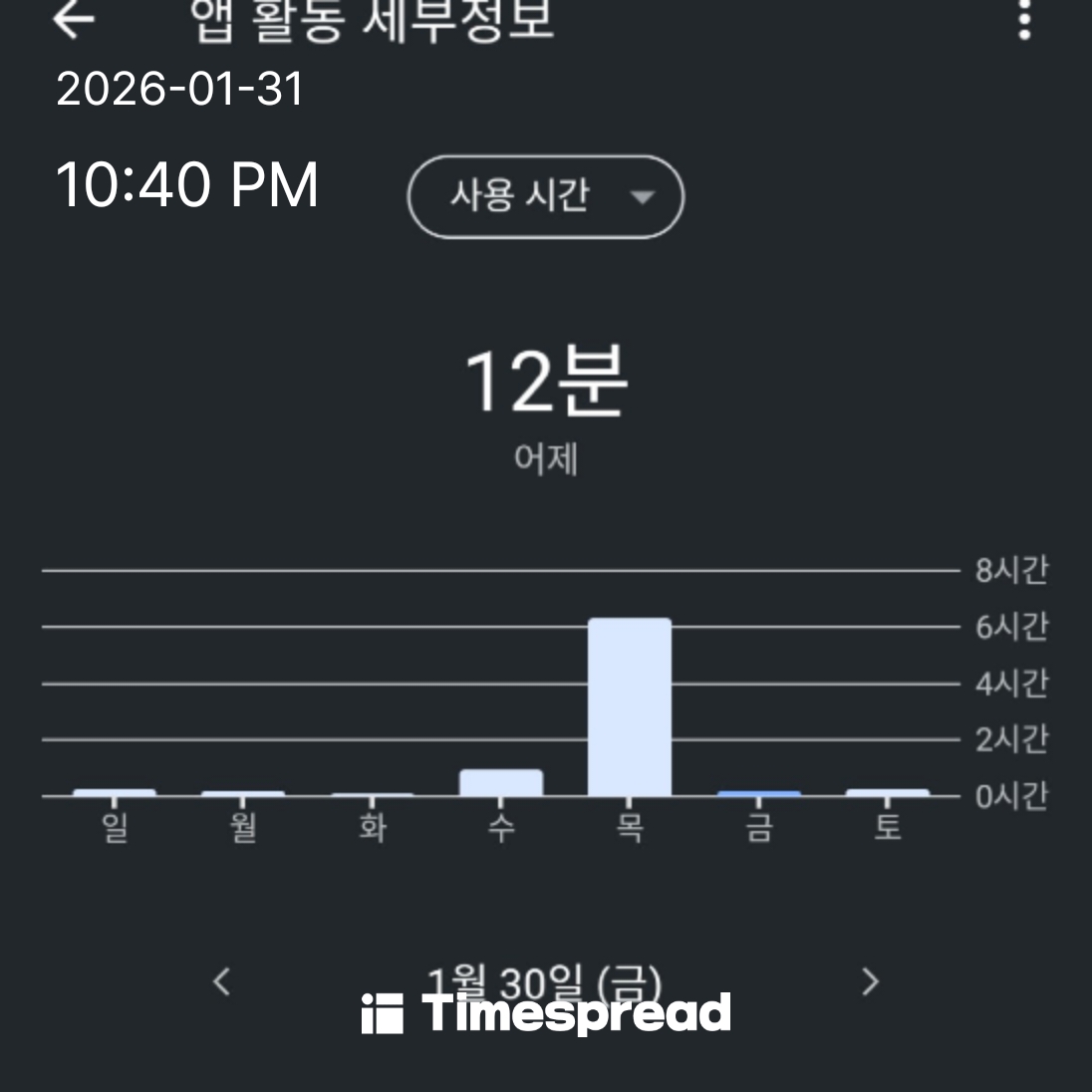Image resolution: width=1092 pixels, height=1092 pixels.
Task: Open the three-dot overflow menu
Action: click(x=1024, y=18)
